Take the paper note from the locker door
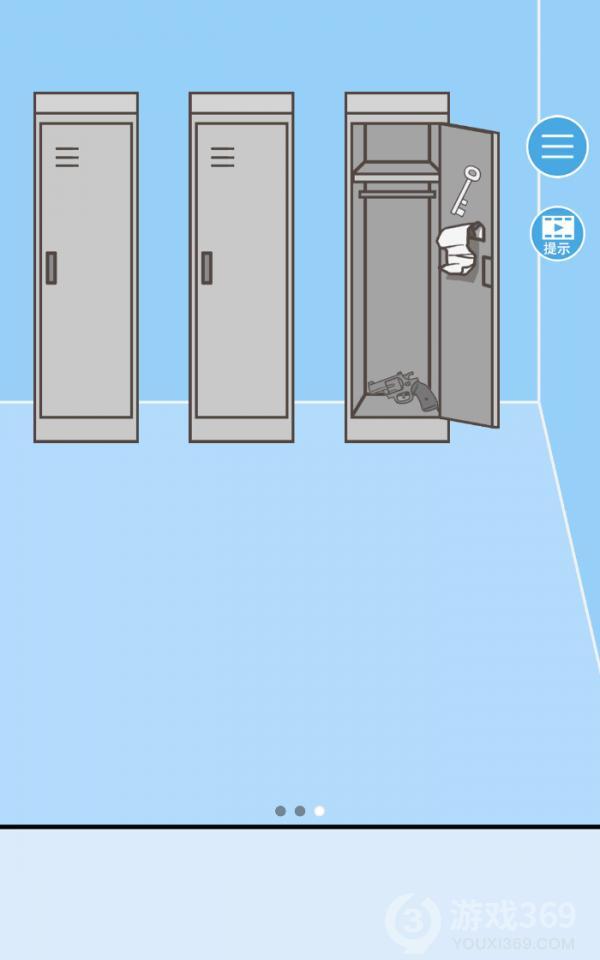 coord(460,248)
